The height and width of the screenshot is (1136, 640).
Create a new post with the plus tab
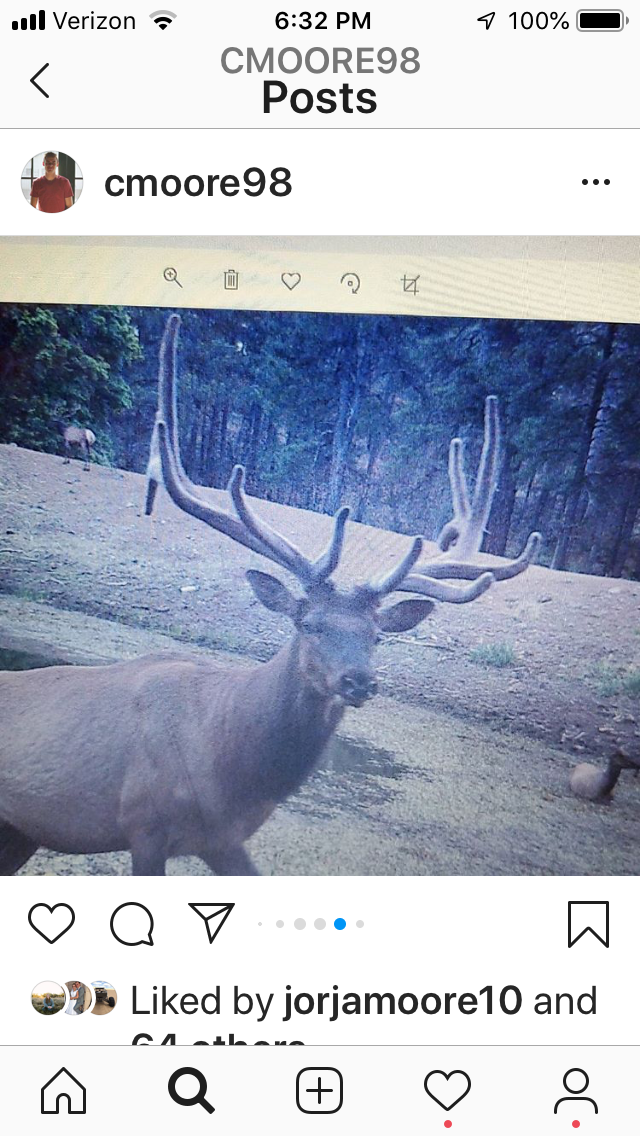[x=319, y=1090]
